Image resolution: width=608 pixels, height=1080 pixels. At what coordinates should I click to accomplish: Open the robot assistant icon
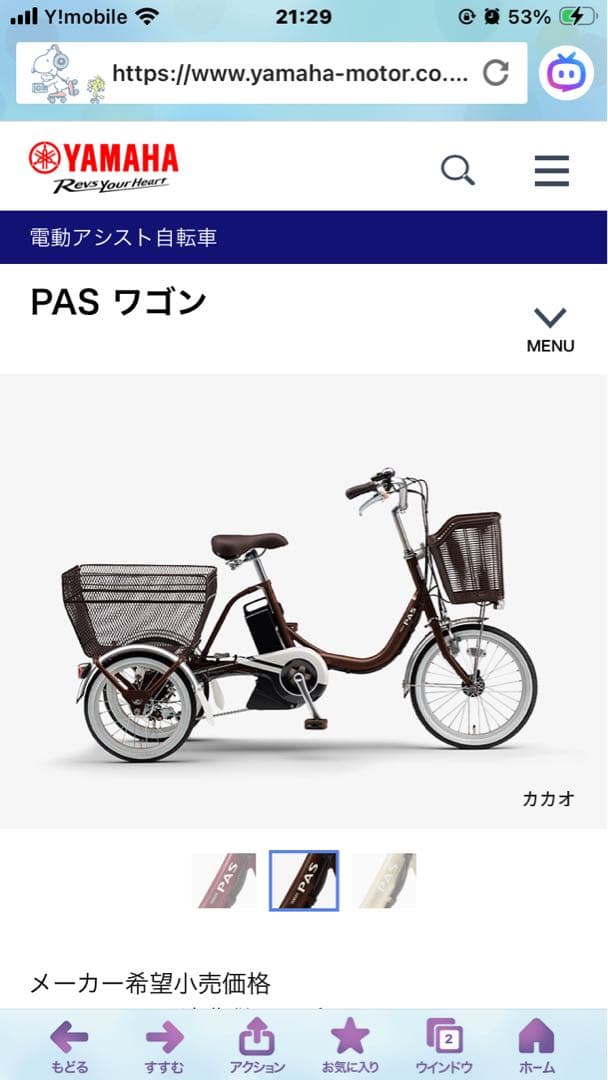click(566, 73)
